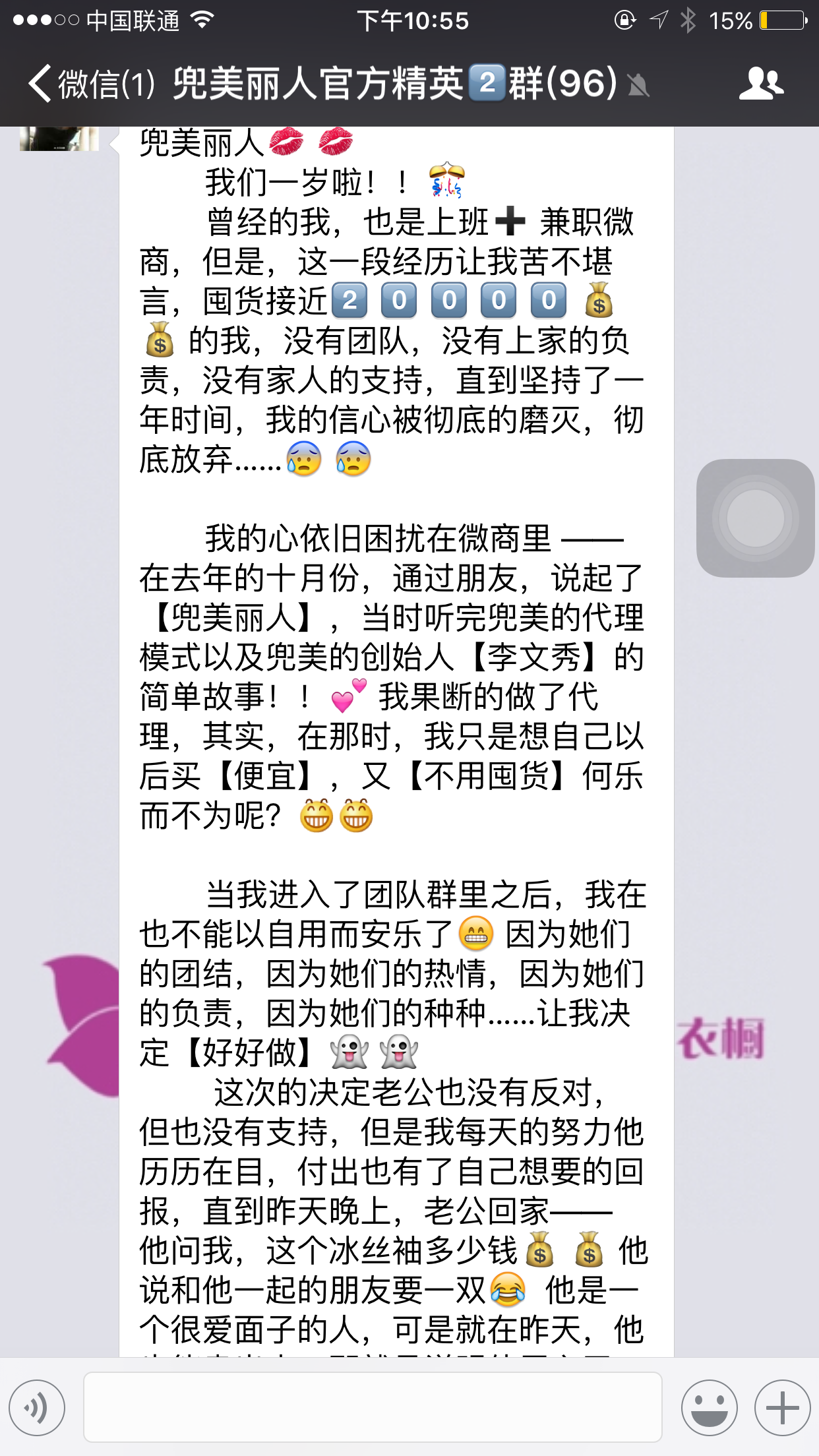Viewport: 819px width, 1456px height.
Task: Open the plus attachments menu
Action: click(782, 1408)
